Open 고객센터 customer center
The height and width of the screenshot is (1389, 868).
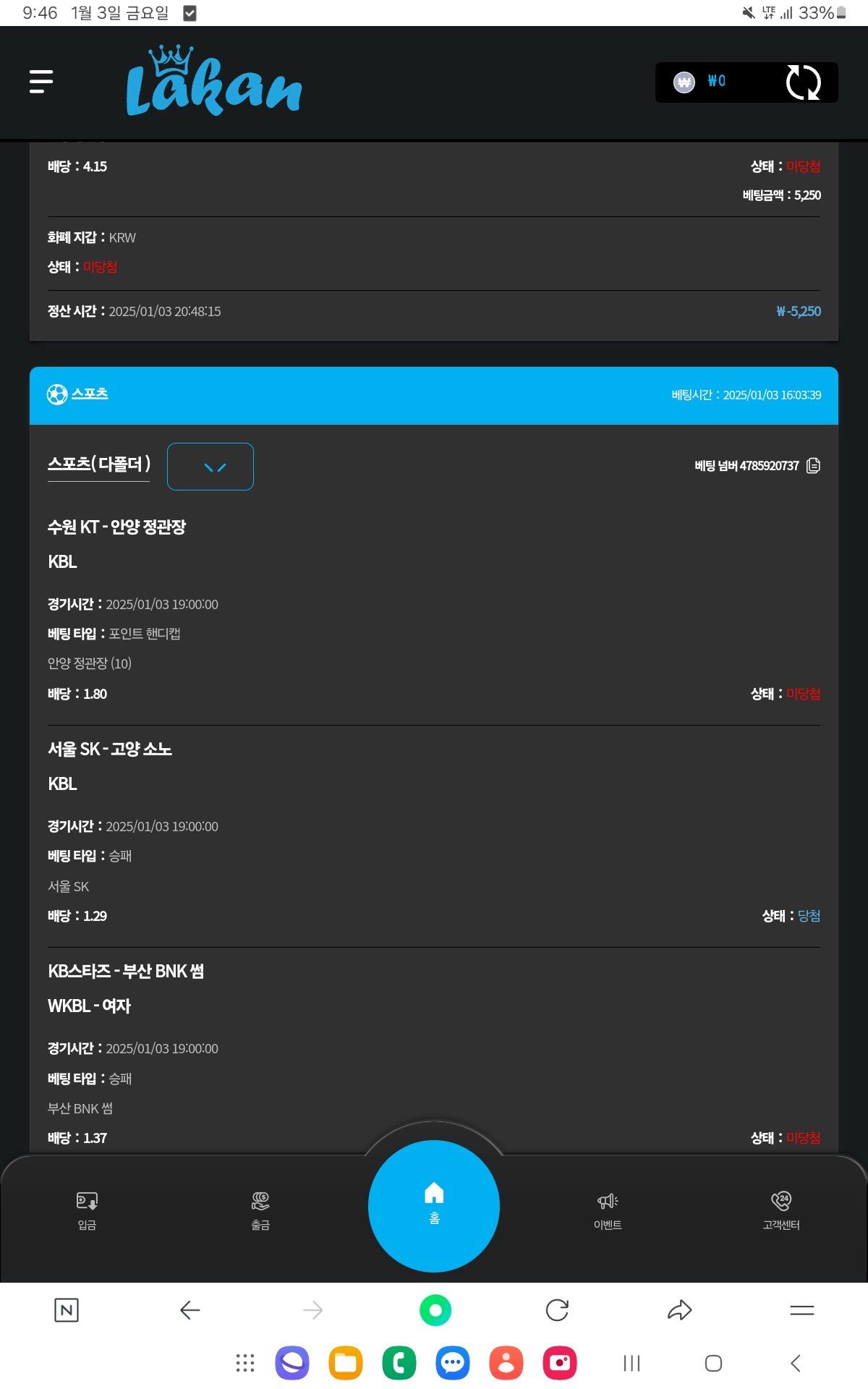tap(781, 1210)
